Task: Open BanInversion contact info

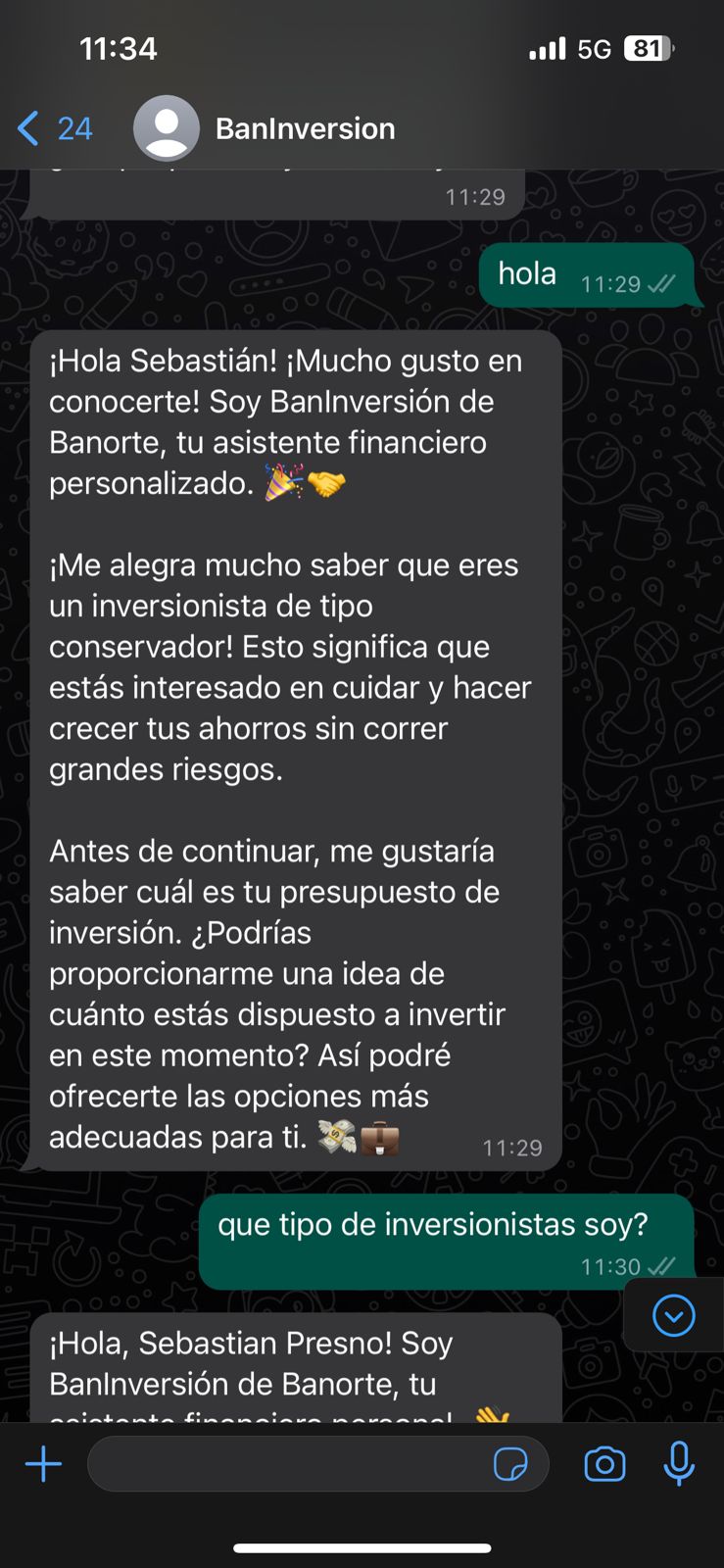Action: coord(305,128)
